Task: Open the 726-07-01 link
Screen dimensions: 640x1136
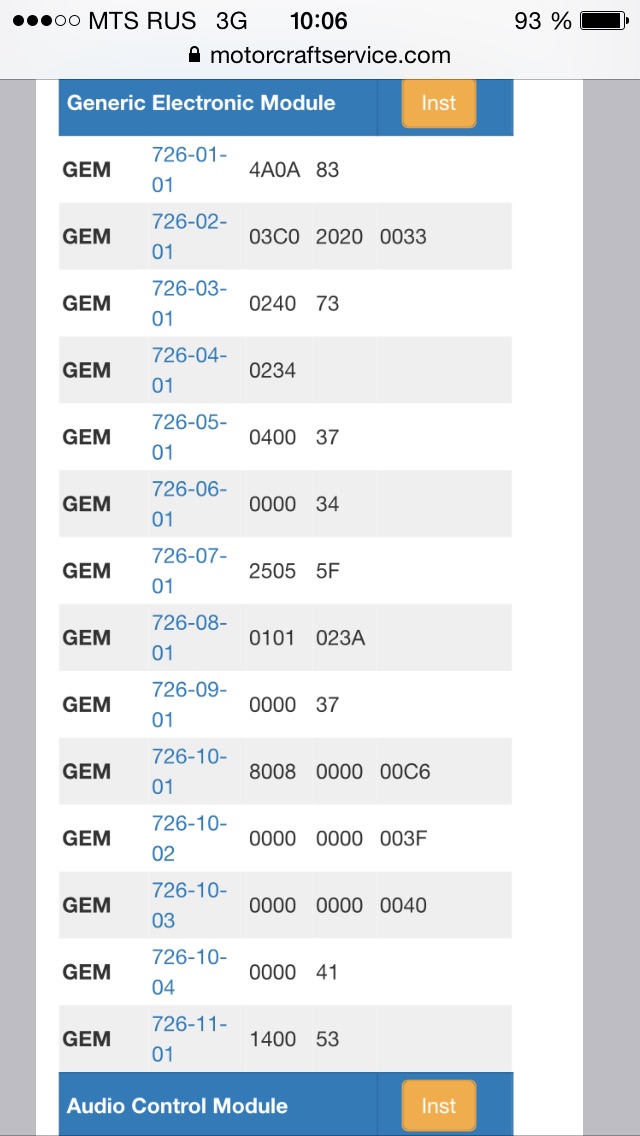Action: point(189,570)
